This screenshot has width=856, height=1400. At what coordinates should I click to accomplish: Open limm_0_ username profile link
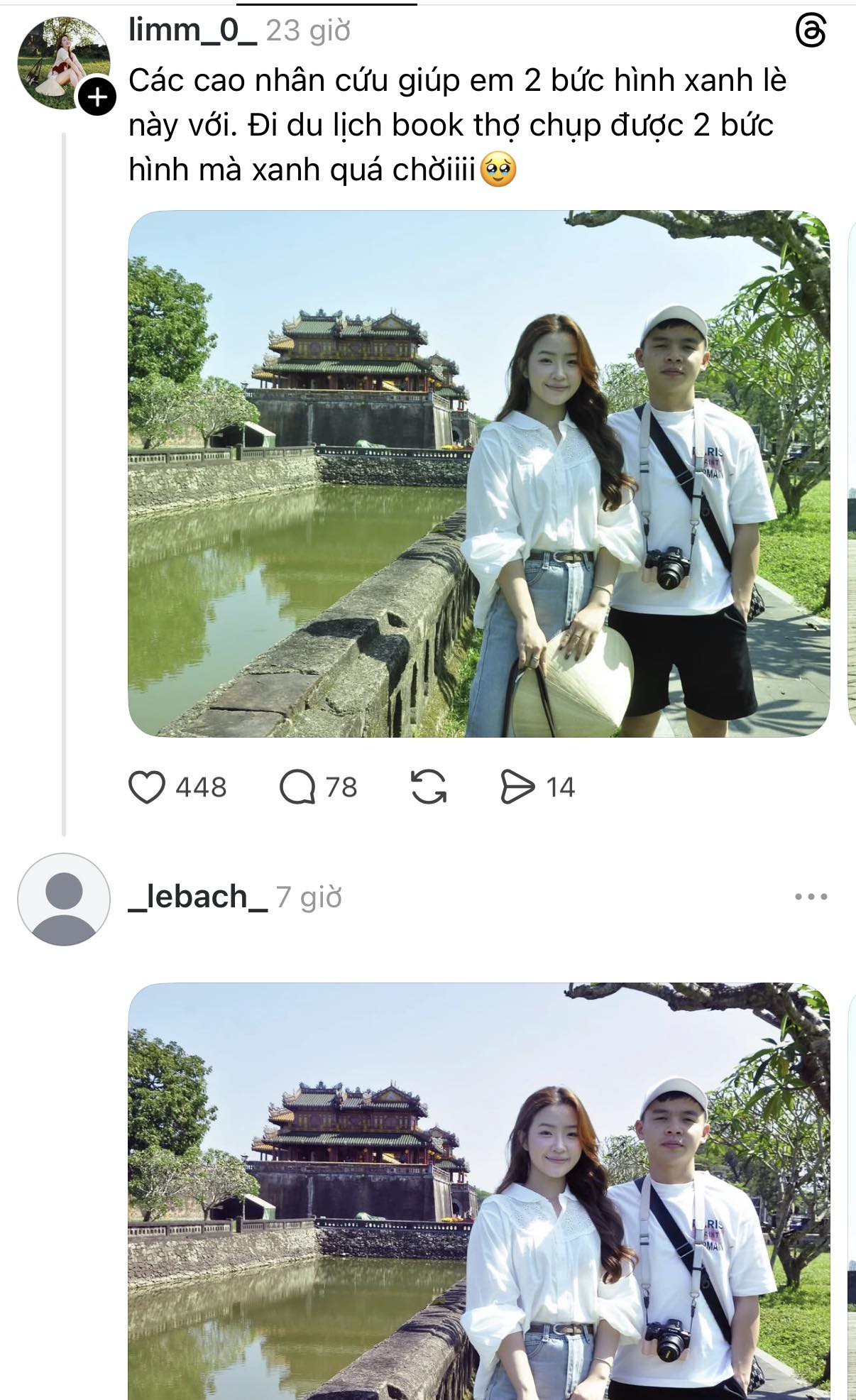(x=192, y=31)
